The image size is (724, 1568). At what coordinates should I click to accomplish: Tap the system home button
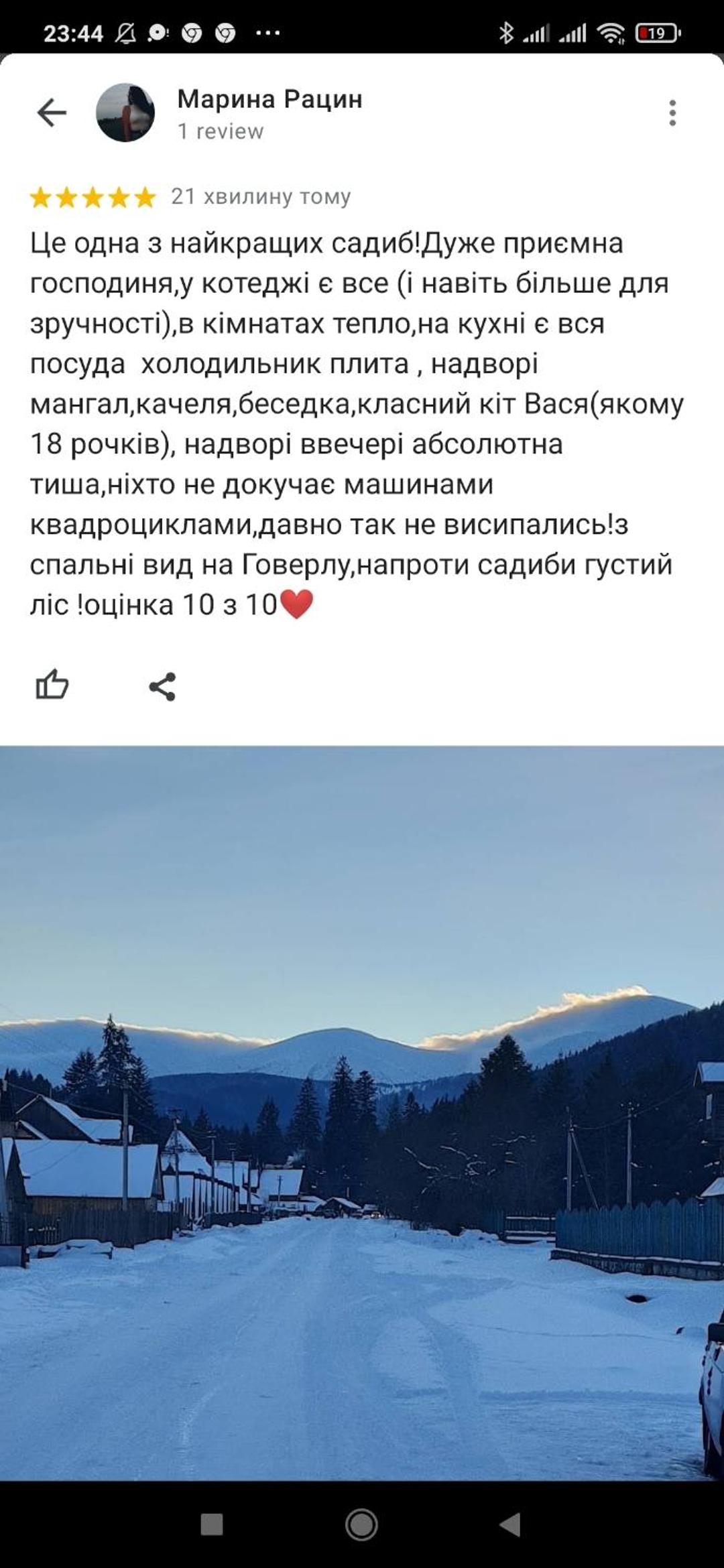[x=361, y=1525]
